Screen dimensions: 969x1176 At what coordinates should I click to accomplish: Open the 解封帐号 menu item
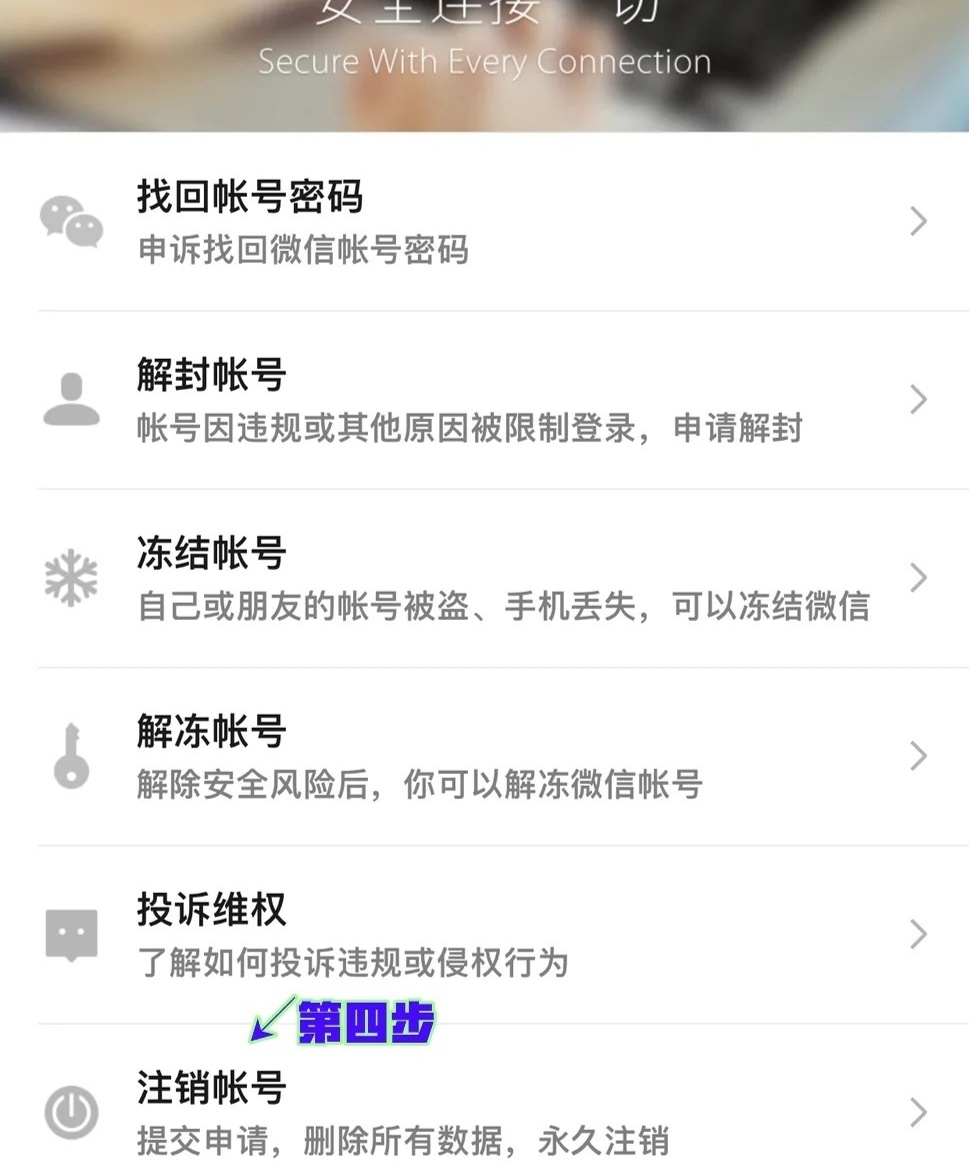click(210, 376)
